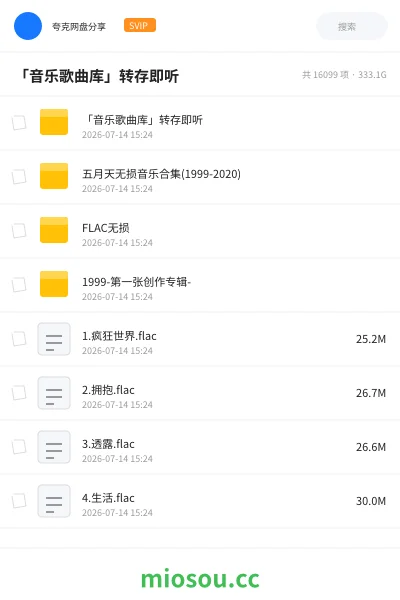The height and width of the screenshot is (600, 400).
Task: Open the blue sharer profile avatar
Action: click(28, 26)
